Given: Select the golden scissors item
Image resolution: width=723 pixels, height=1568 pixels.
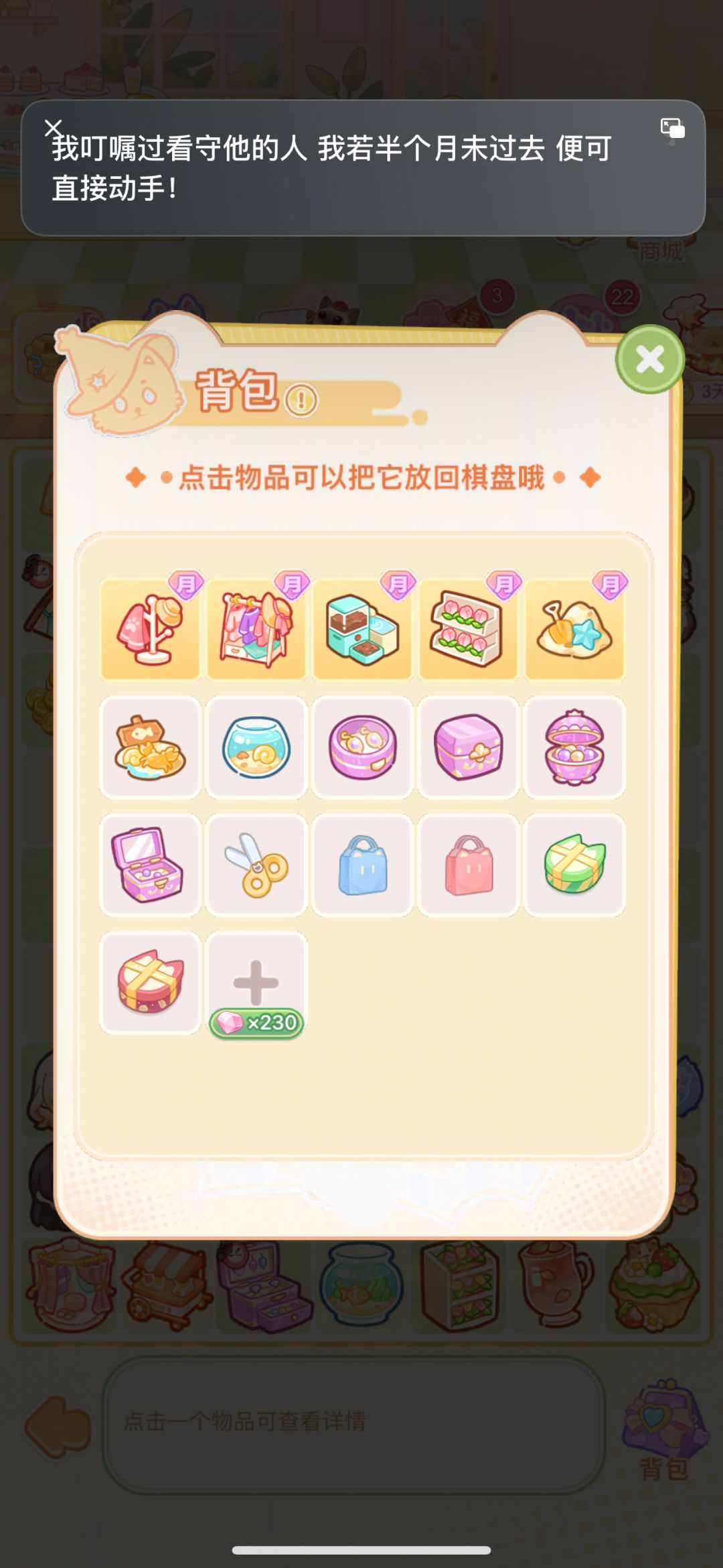Looking at the screenshot, I should [x=256, y=865].
